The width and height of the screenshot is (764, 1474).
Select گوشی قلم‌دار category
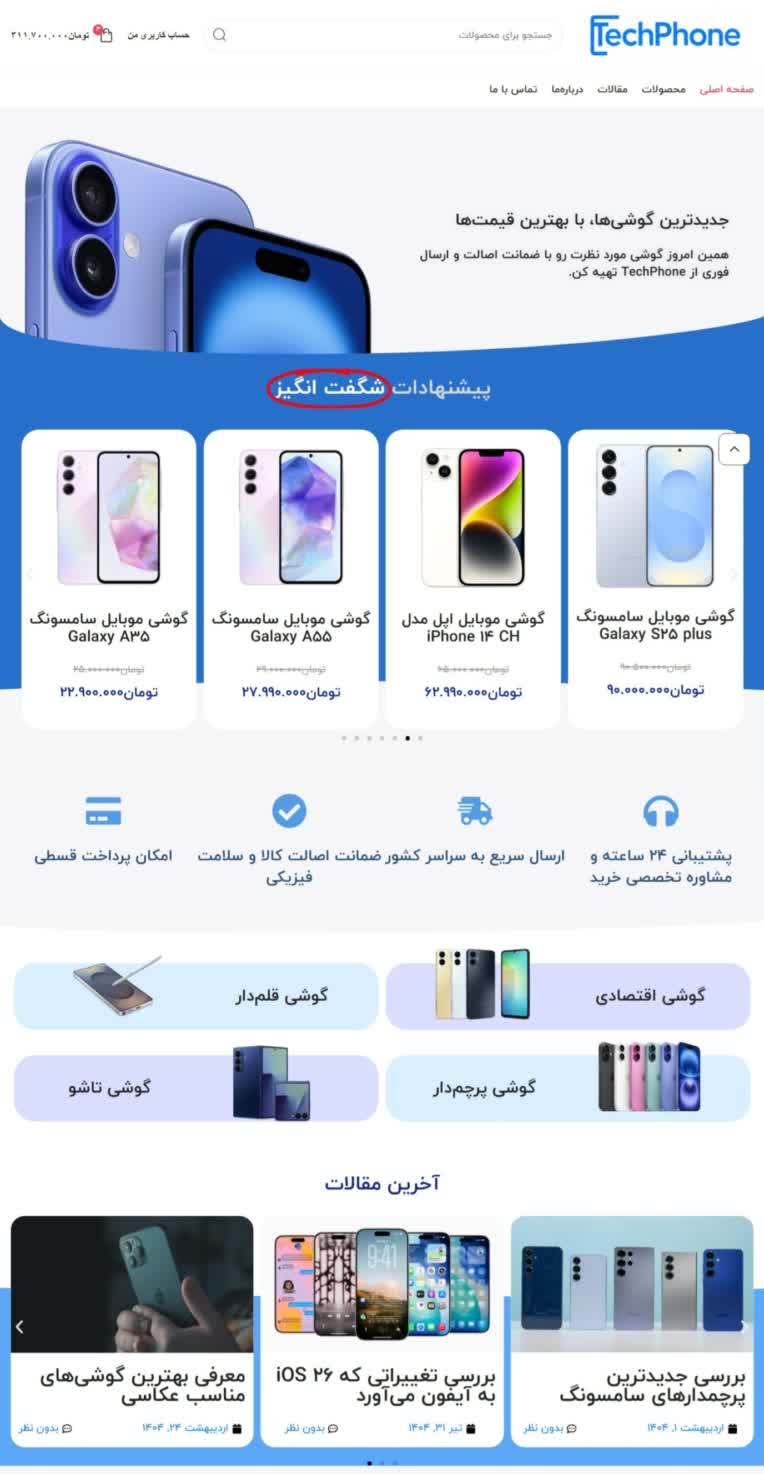tap(196, 996)
